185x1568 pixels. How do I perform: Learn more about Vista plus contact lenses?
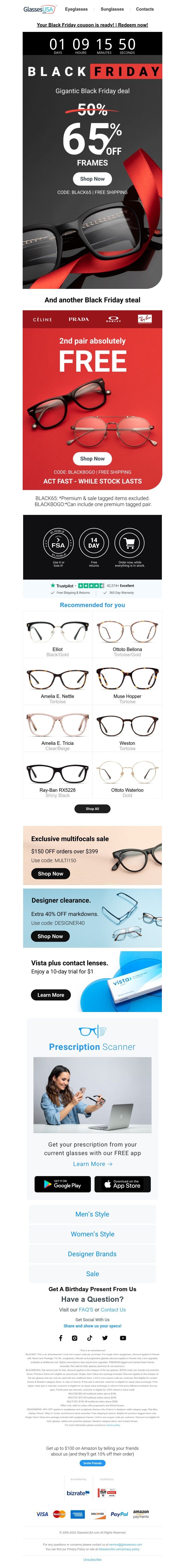50,995
